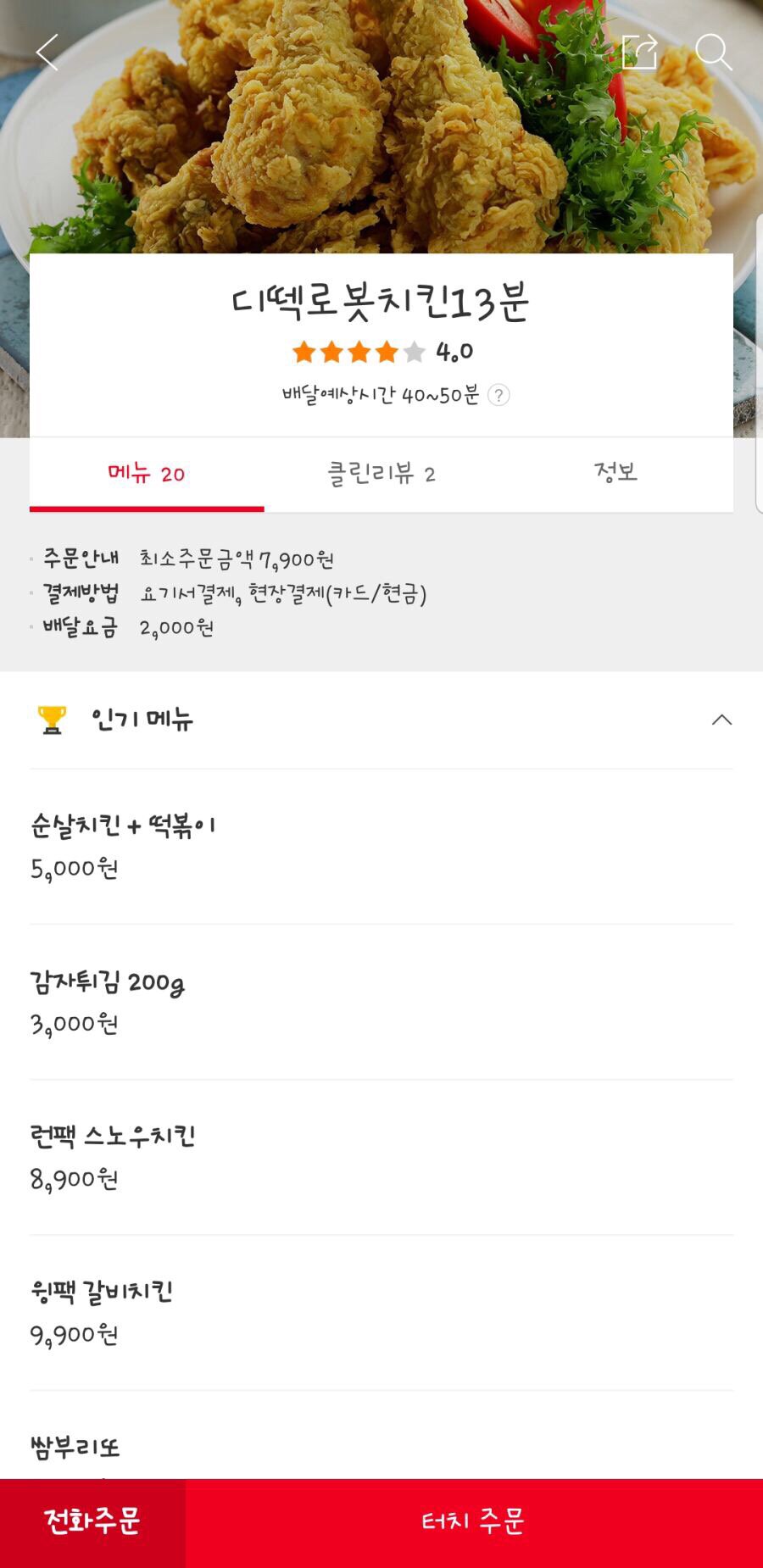Collapse the 인기 메뉴 section

pos(721,720)
